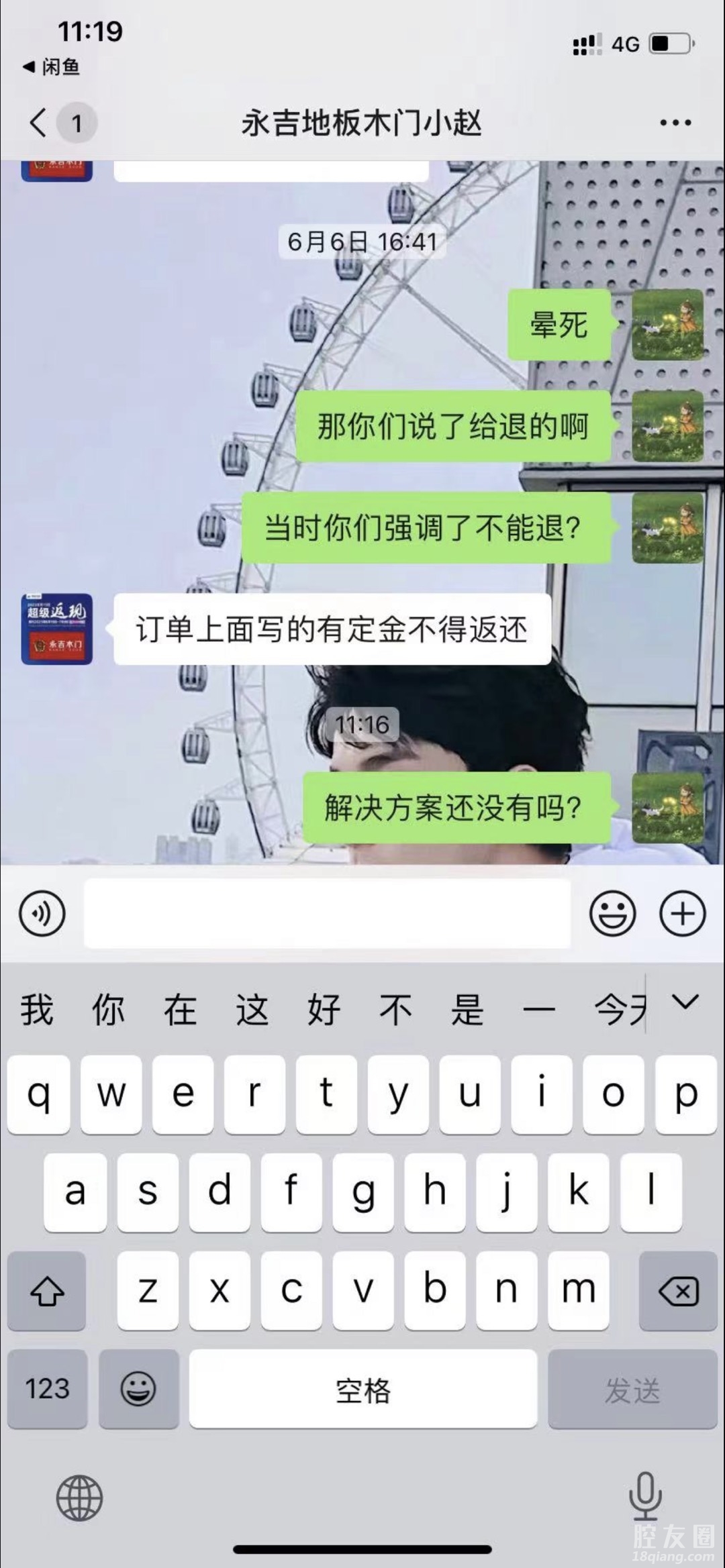Focus the message text field
725x1568 pixels.
(327, 914)
